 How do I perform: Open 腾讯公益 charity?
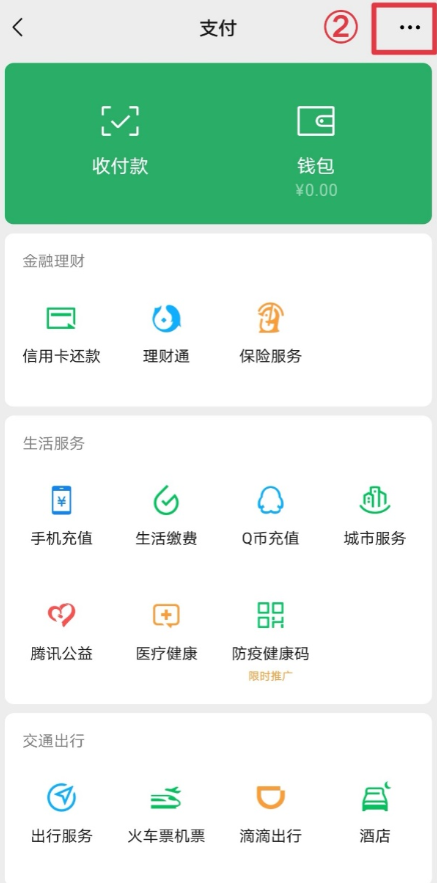[61, 631]
